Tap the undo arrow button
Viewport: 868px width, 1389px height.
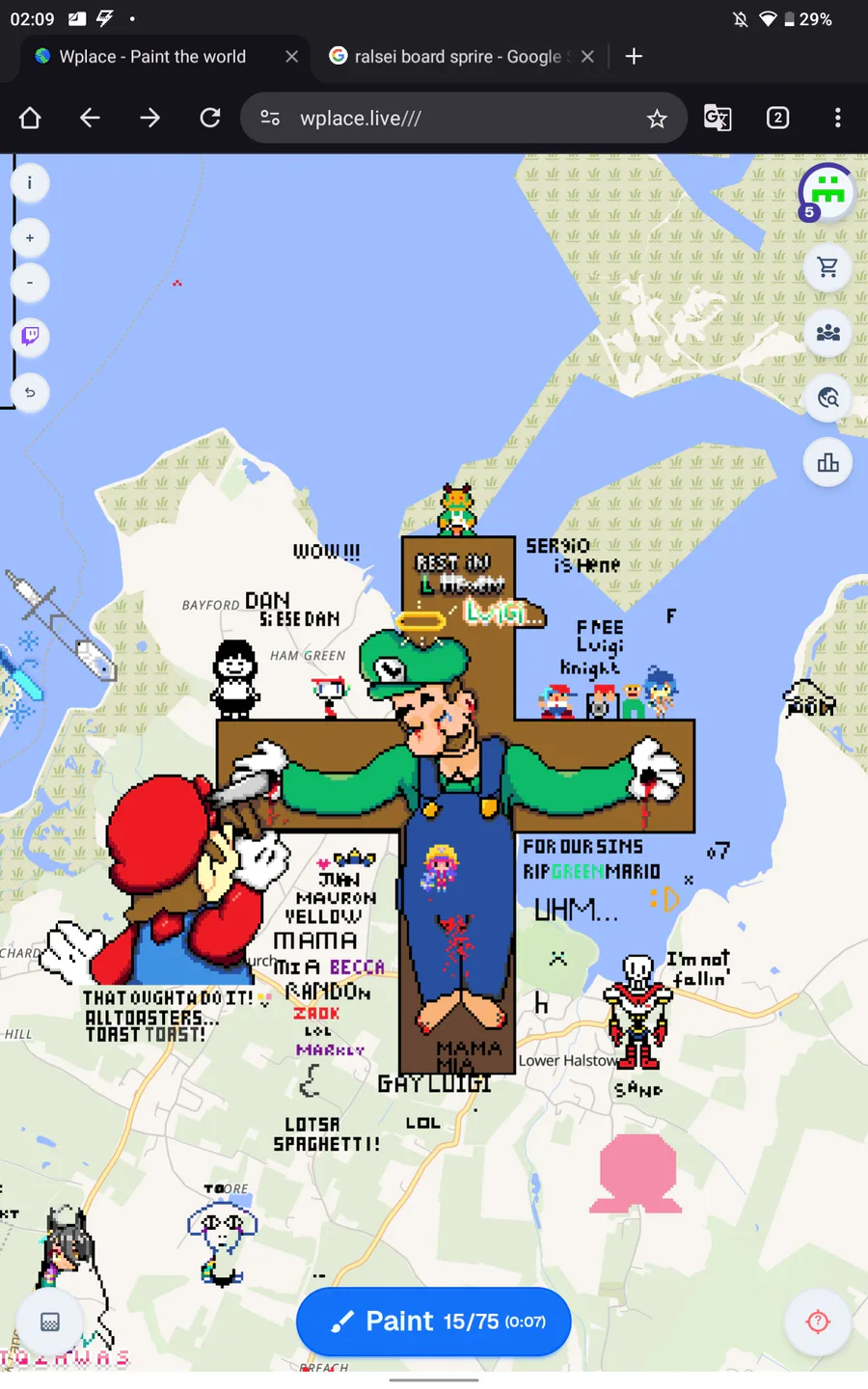tap(30, 393)
